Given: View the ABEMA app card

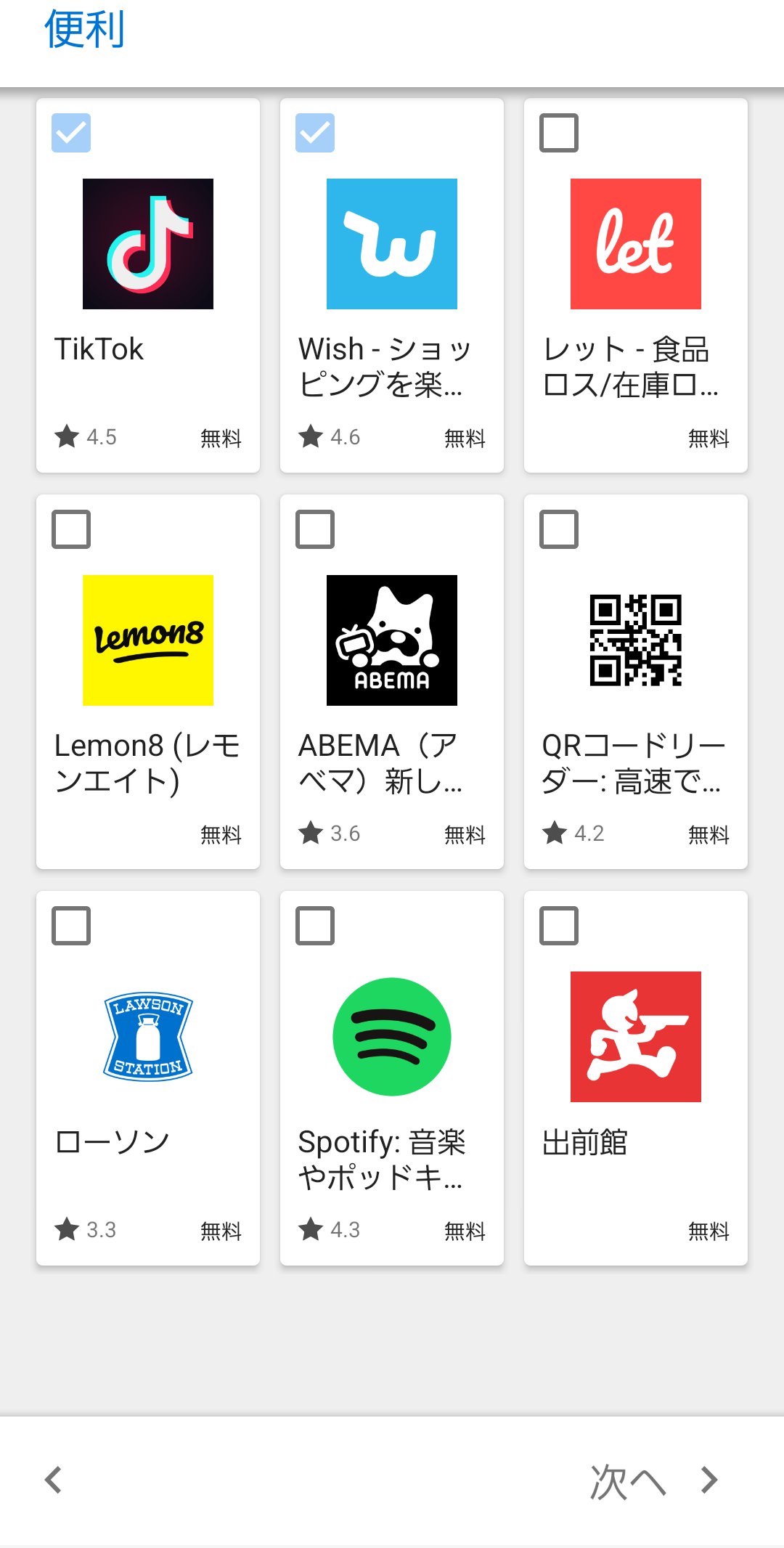Looking at the screenshot, I should pyautogui.click(x=392, y=682).
